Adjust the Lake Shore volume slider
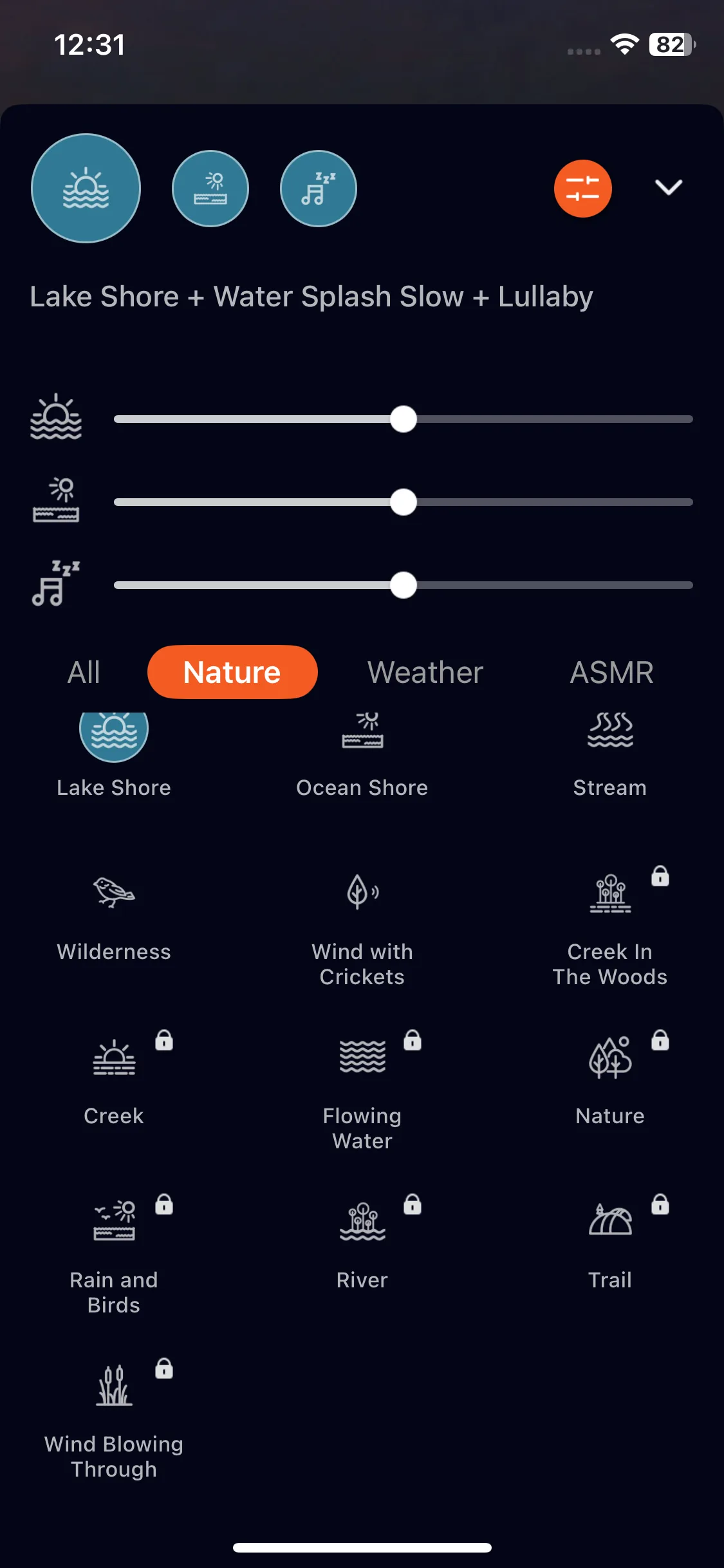 (404, 419)
